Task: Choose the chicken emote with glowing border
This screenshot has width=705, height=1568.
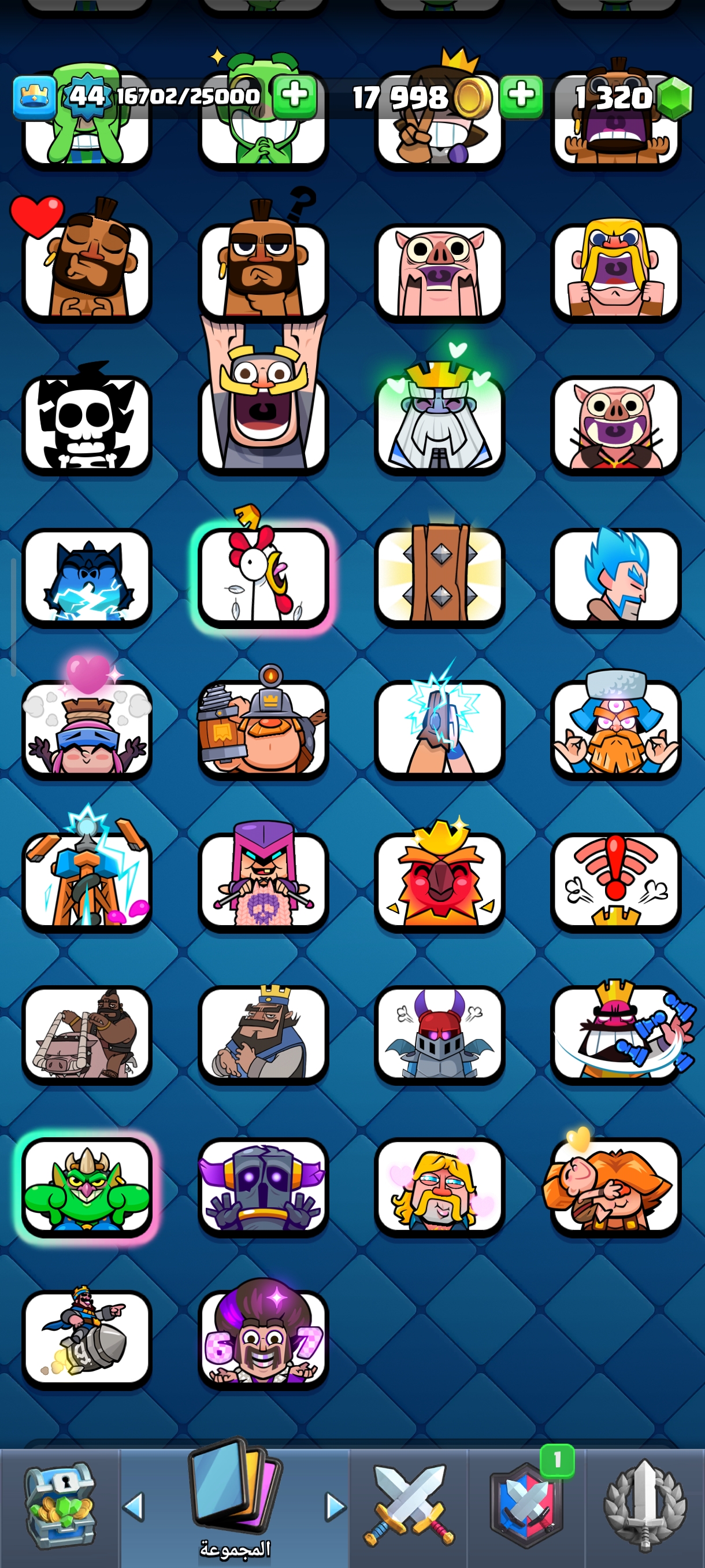Action: click(x=263, y=576)
